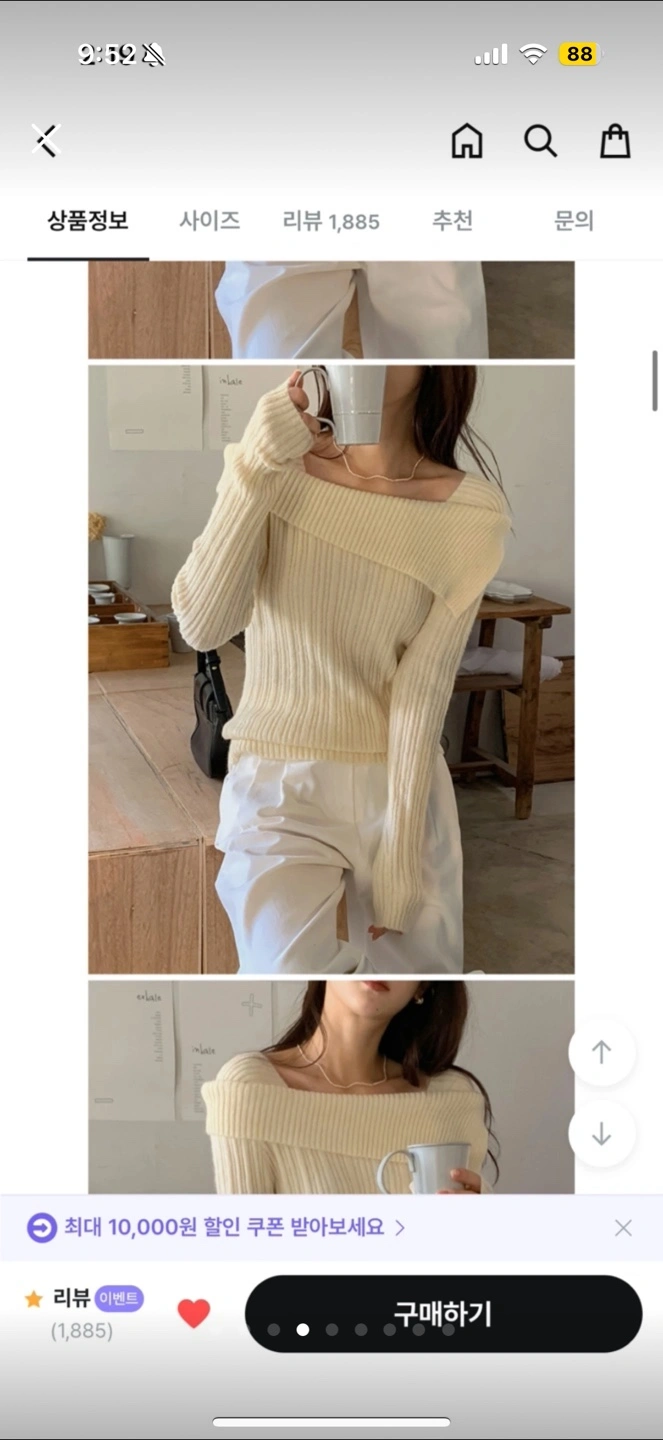This screenshot has width=663, height=1440.
Task: Jump down with the down arrow button
Action: [x=601, y=1134]
